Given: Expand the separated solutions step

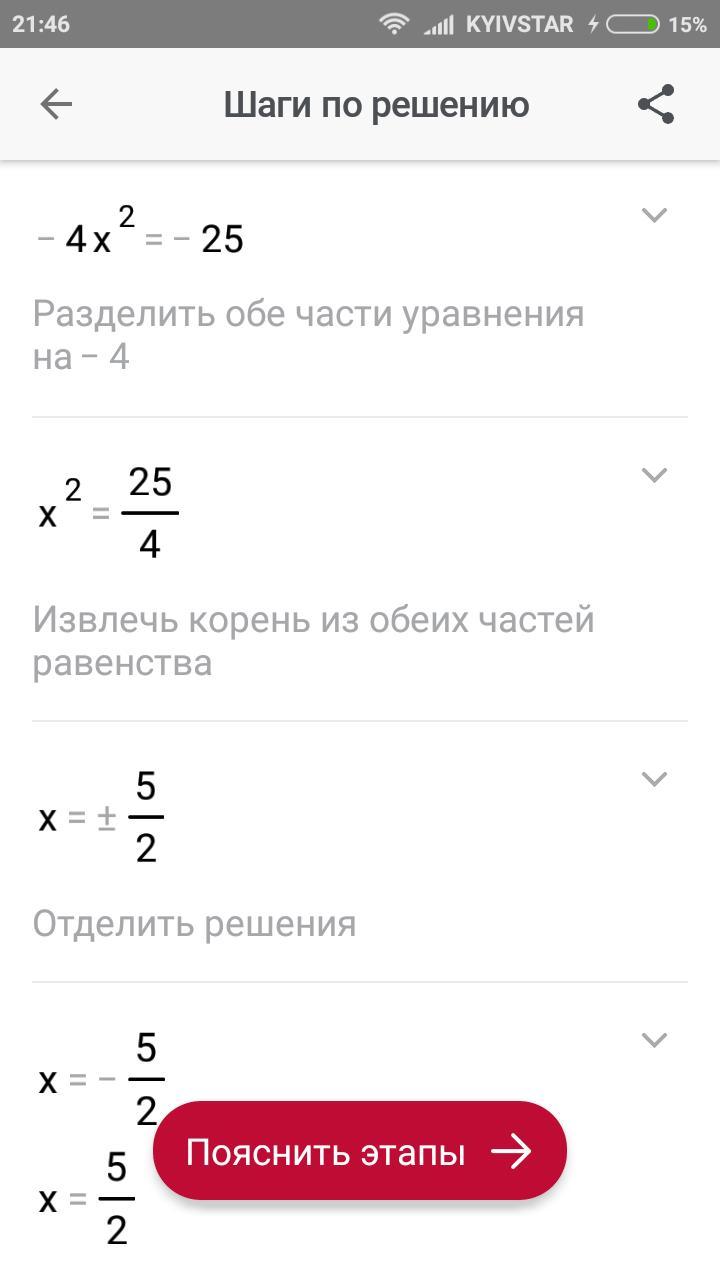Looking at the screenshot, I should click(x=654, y=1040).
